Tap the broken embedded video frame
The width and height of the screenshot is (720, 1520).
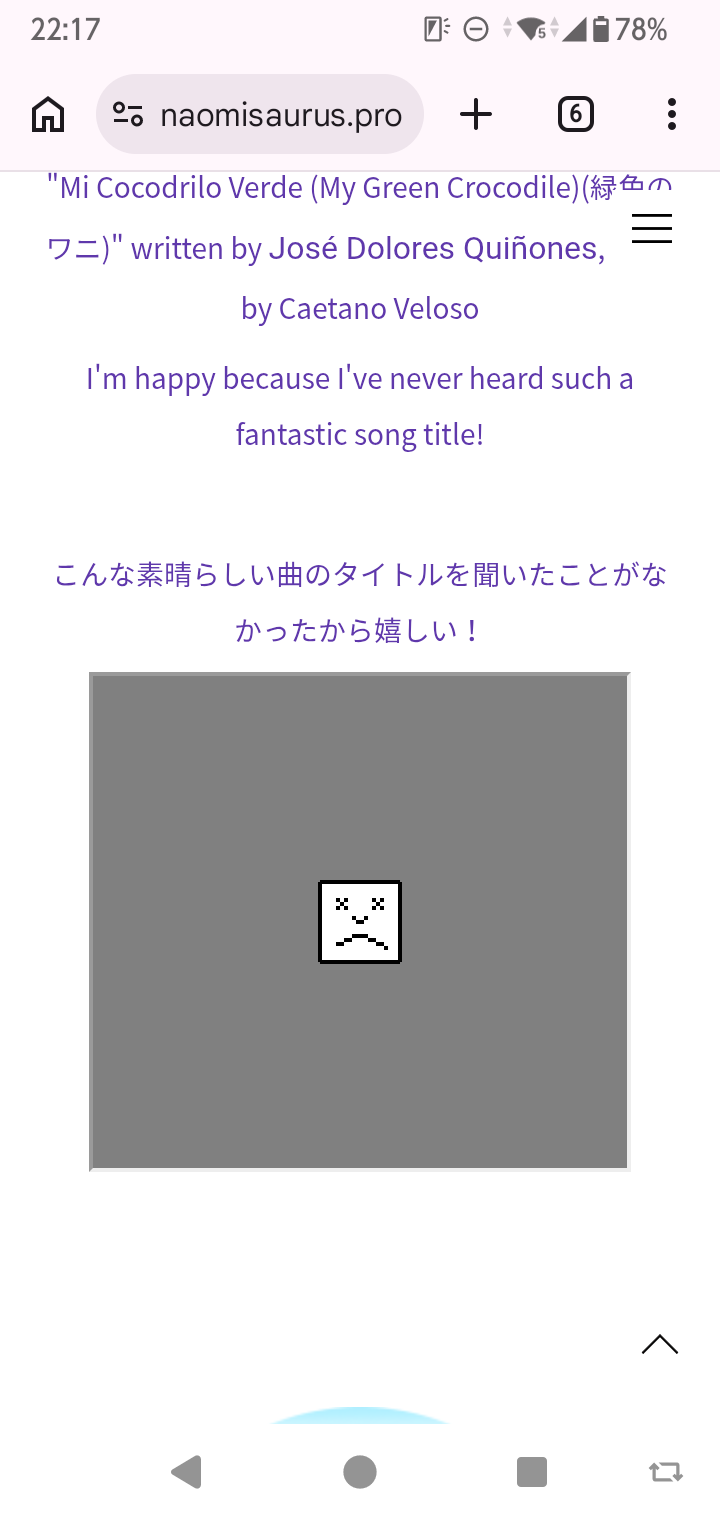click(360, 921)
